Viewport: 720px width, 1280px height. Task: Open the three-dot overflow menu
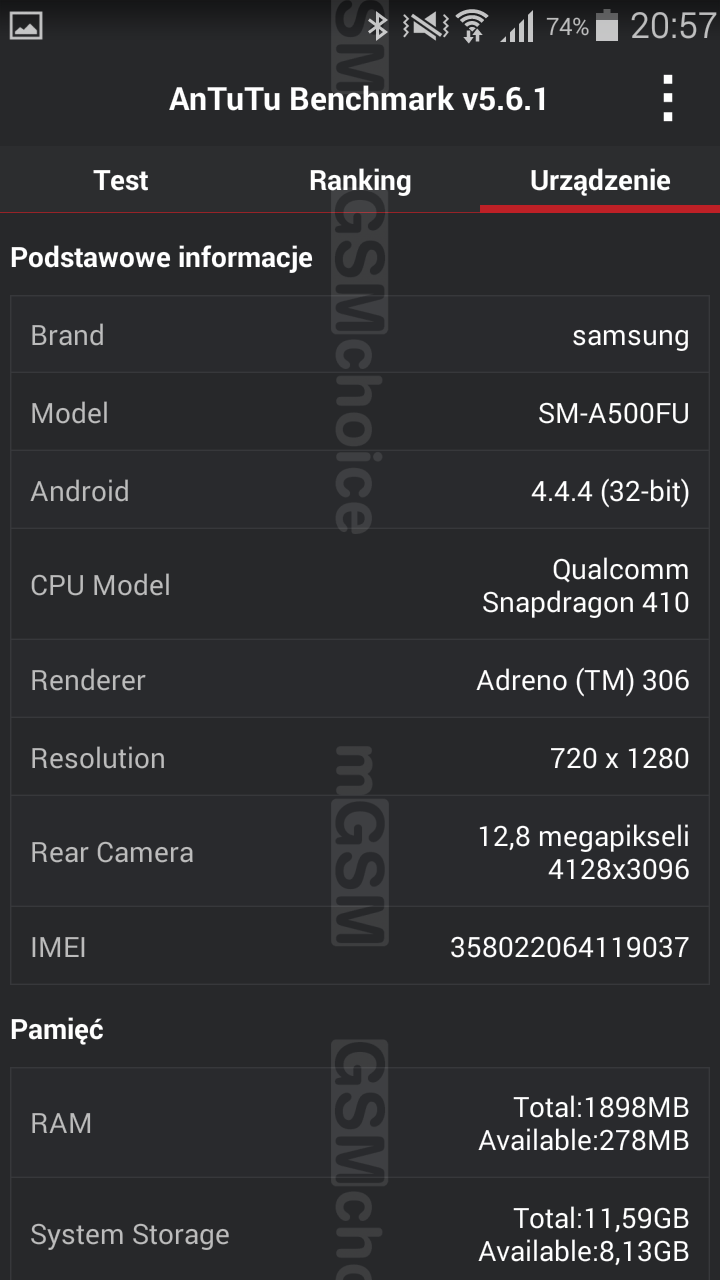pyautogui.click(x=668, y=99)
